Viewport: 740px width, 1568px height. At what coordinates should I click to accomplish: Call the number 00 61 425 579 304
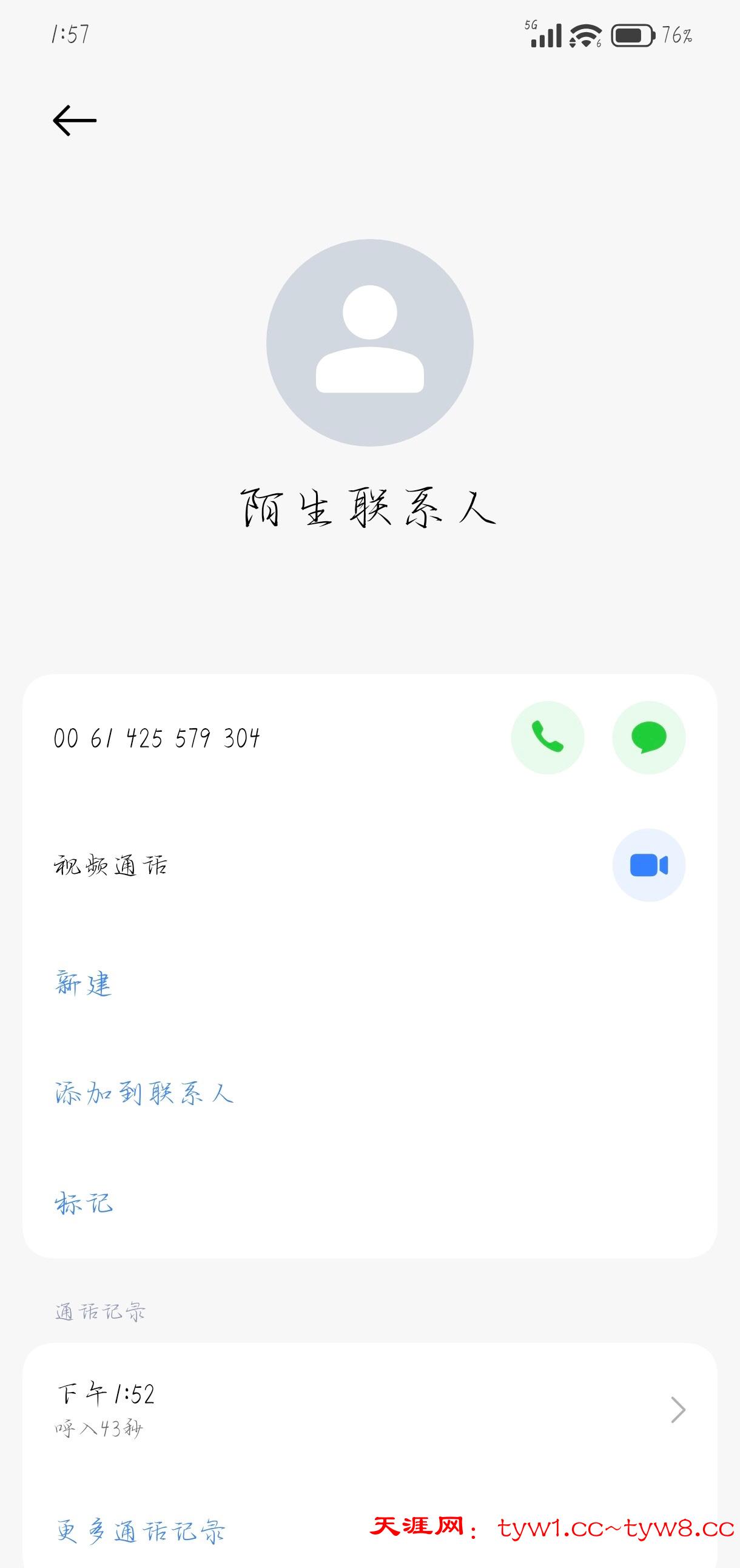(547, 738)
